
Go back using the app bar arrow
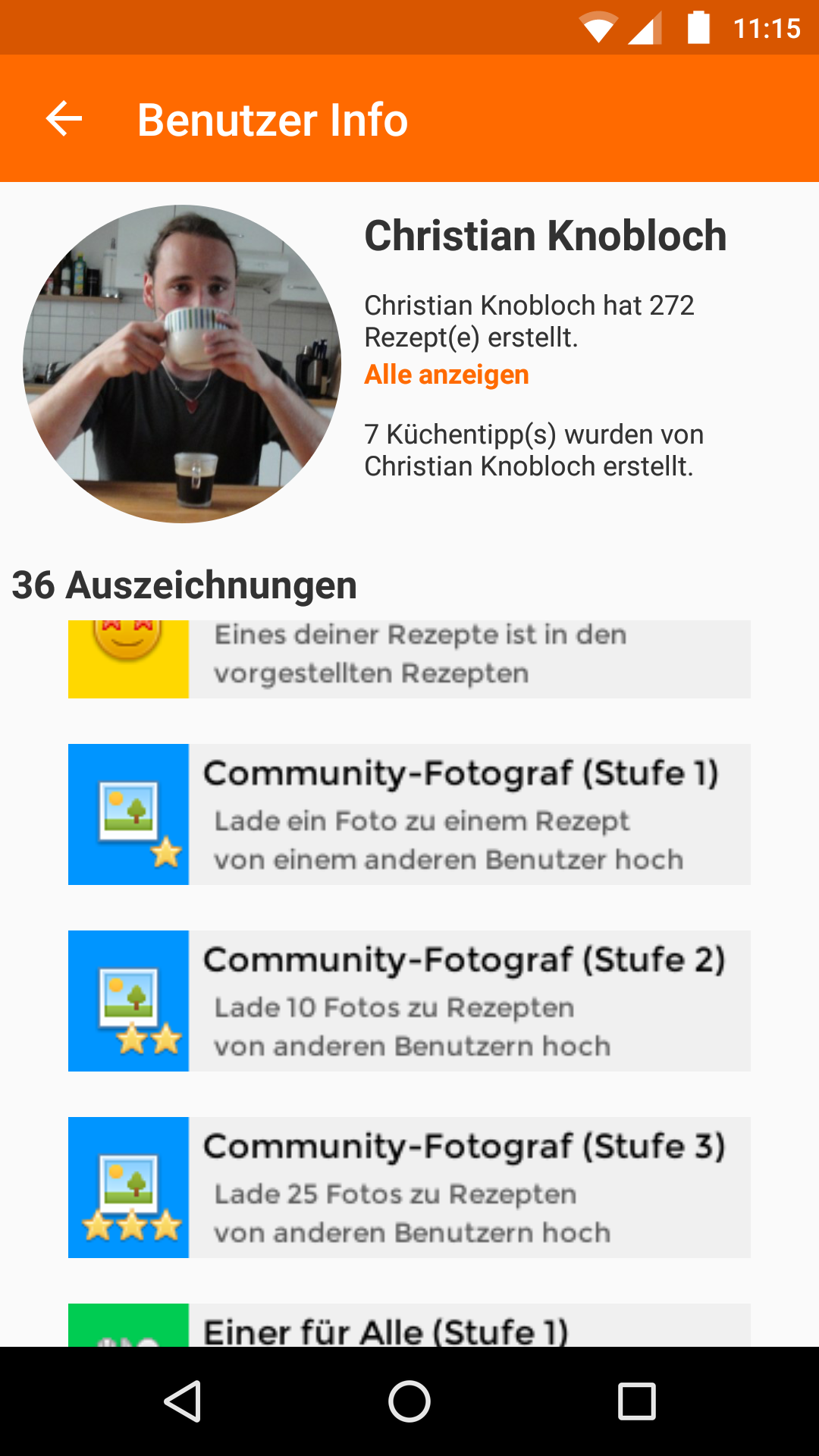[64, 119]
